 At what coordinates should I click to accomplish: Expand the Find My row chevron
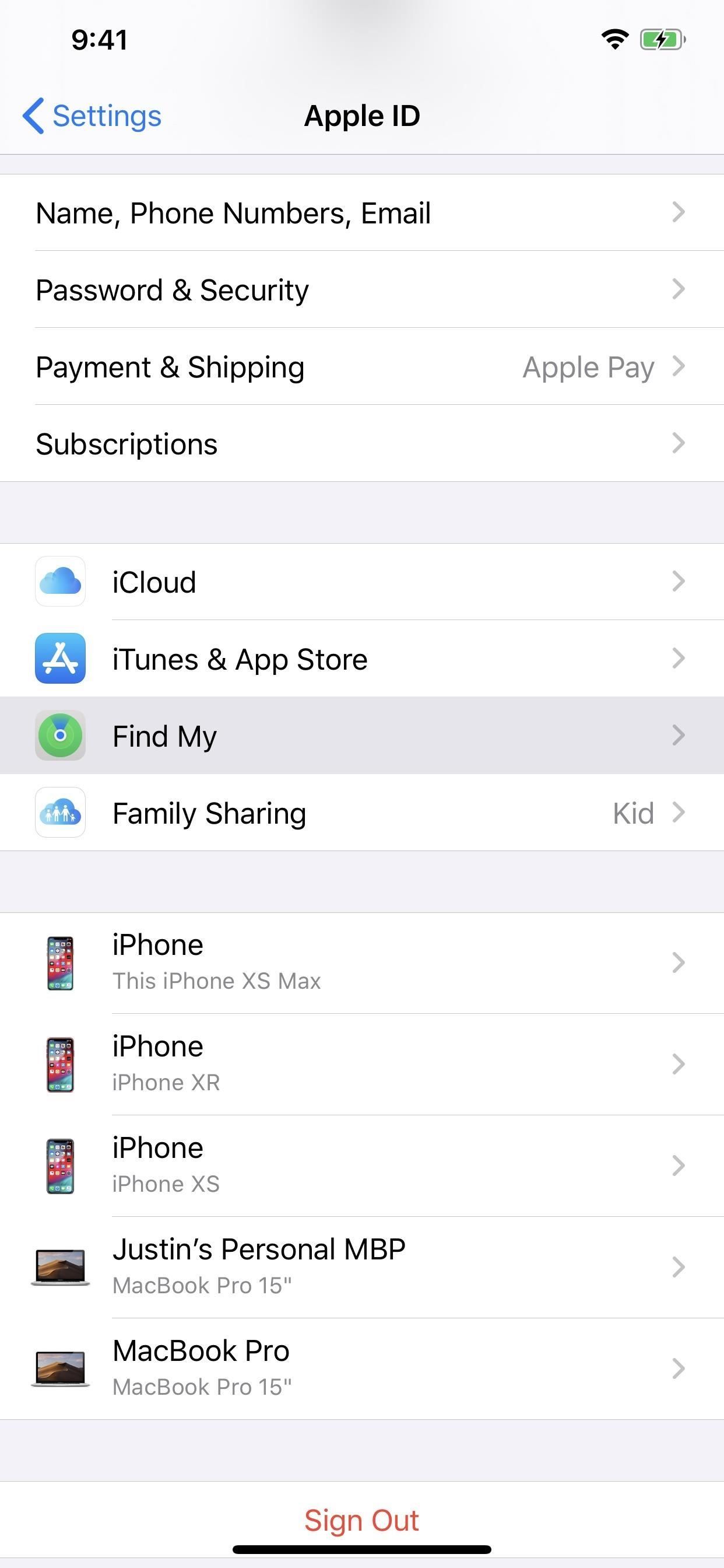tap(679, 736)
